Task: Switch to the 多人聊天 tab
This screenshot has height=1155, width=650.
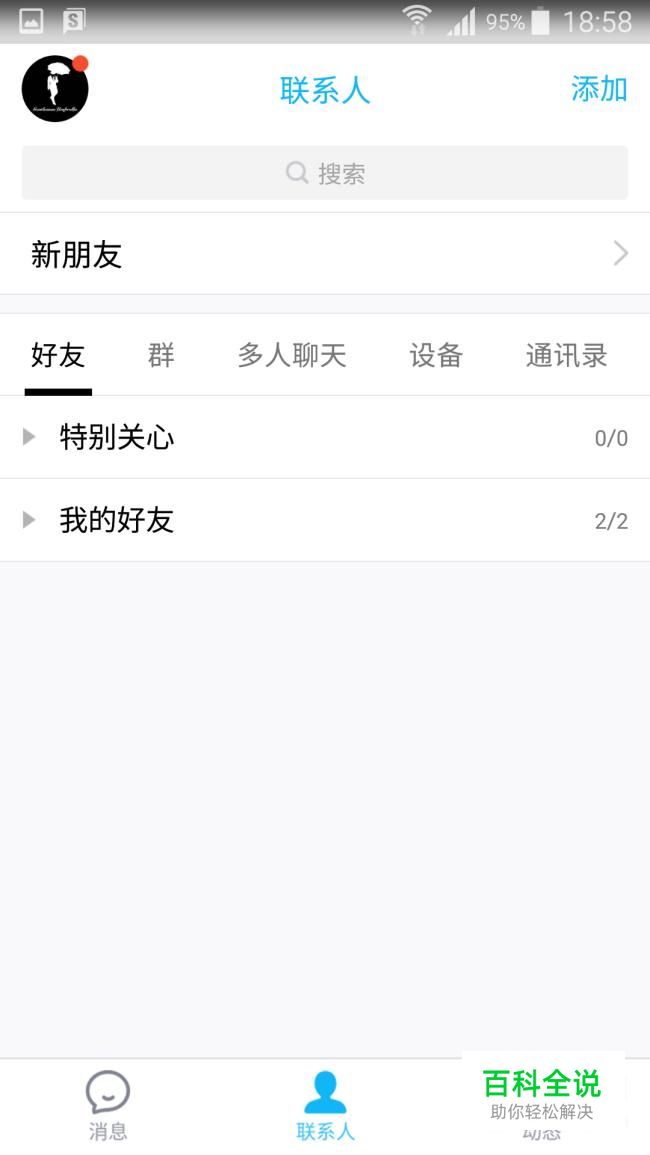Action: (x=292, y=355)
